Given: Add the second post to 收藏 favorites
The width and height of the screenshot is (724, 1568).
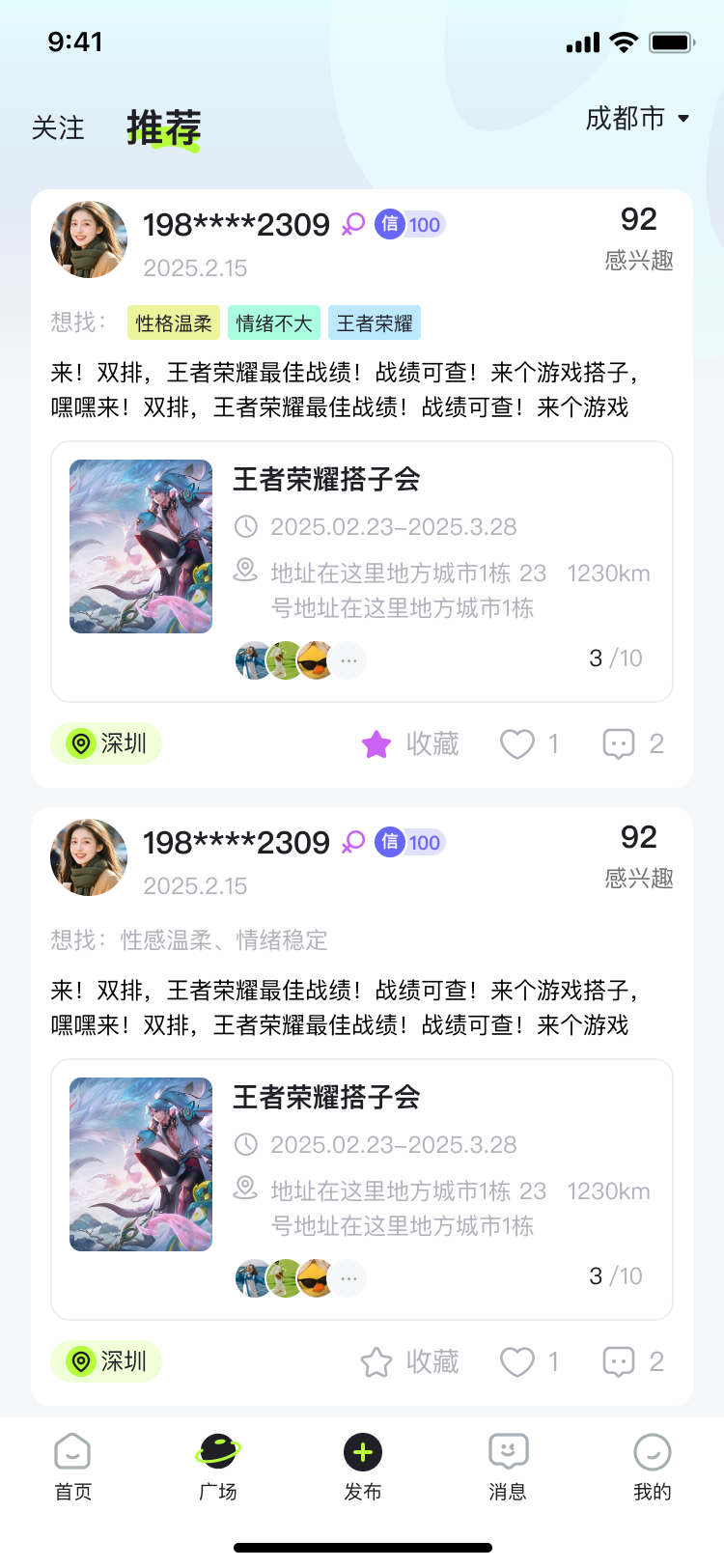Looking at the screenshot, I should [409, 1361].
